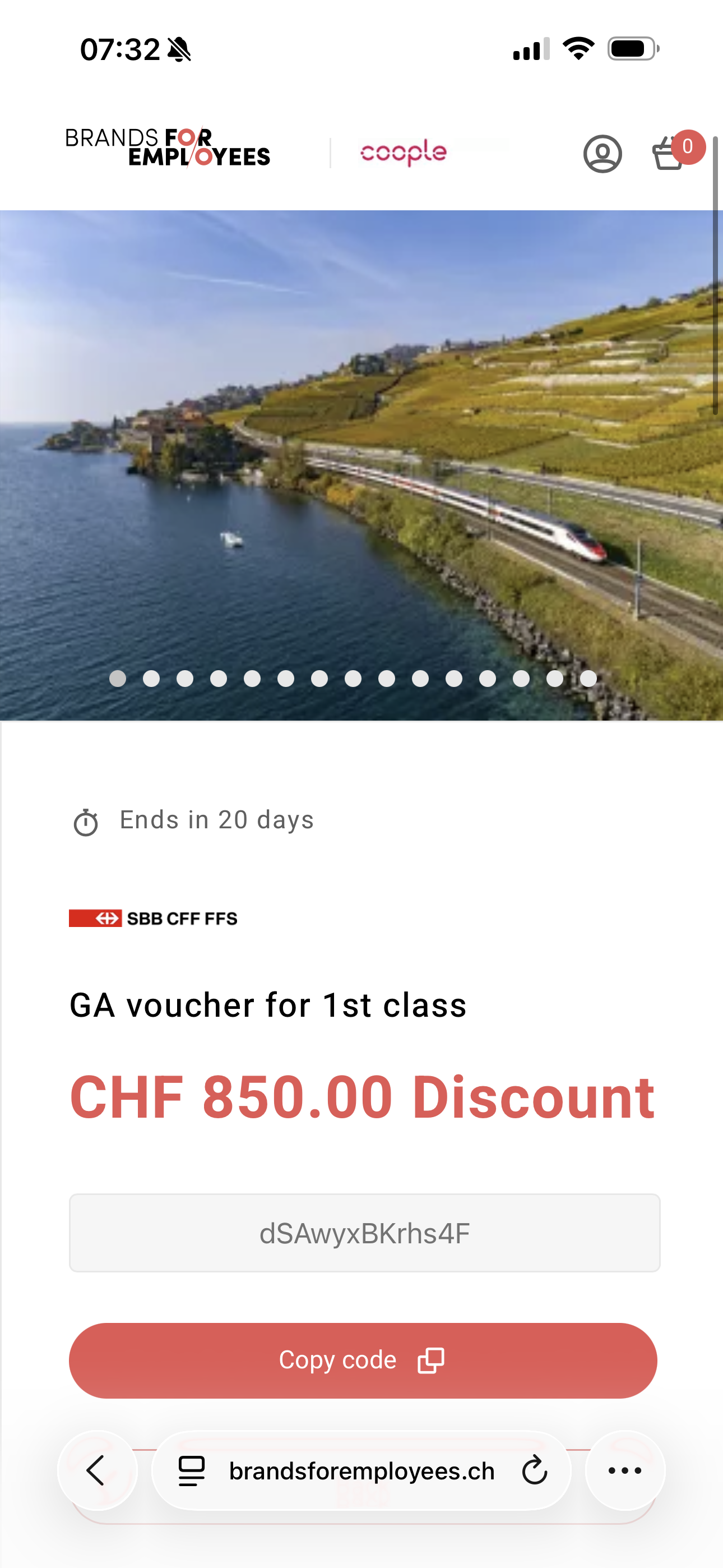
Task: Jump to the last carousel slide dot
Action: point(588,679)
